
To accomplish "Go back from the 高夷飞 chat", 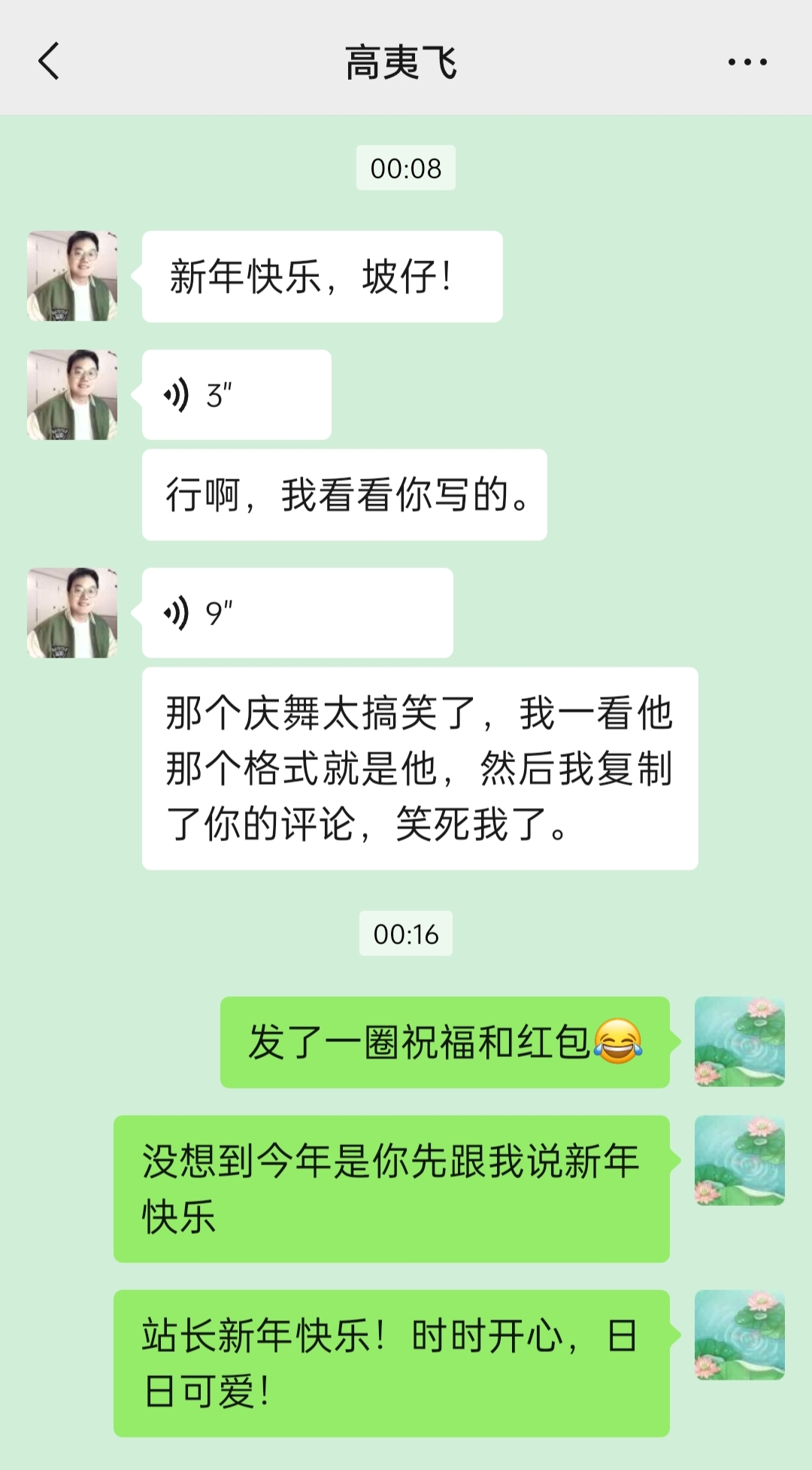I will [x=49, y=62].
